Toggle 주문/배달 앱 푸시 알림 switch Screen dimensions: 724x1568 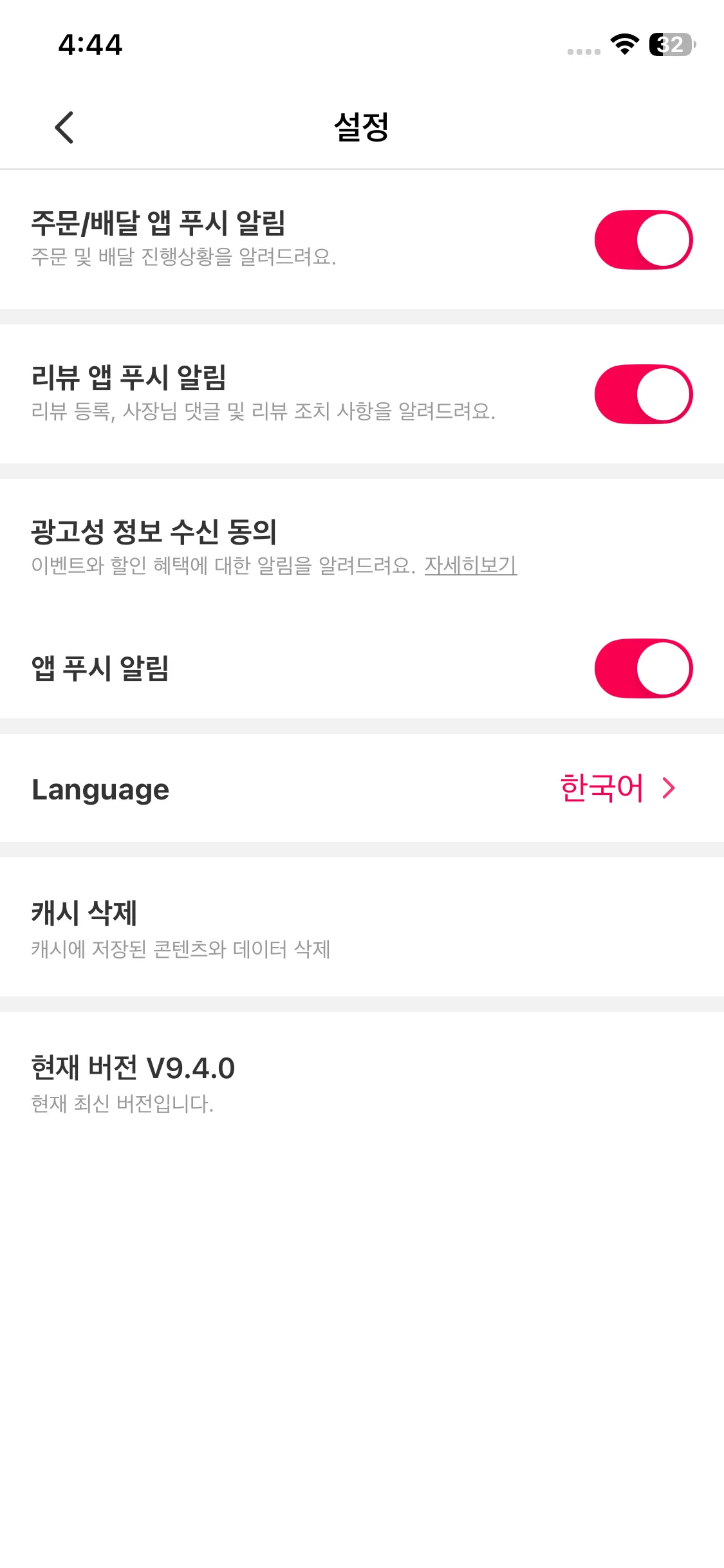(643, 239)
